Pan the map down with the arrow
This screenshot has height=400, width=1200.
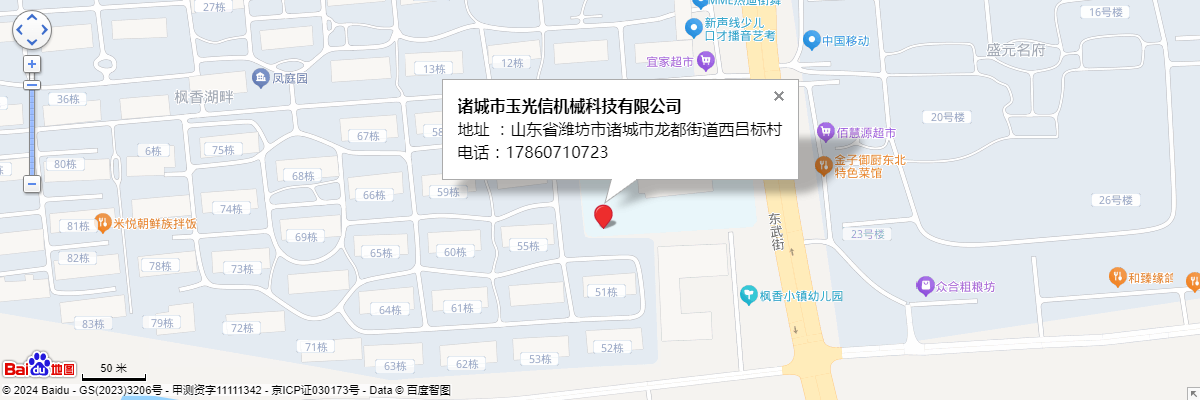point(32,42)
